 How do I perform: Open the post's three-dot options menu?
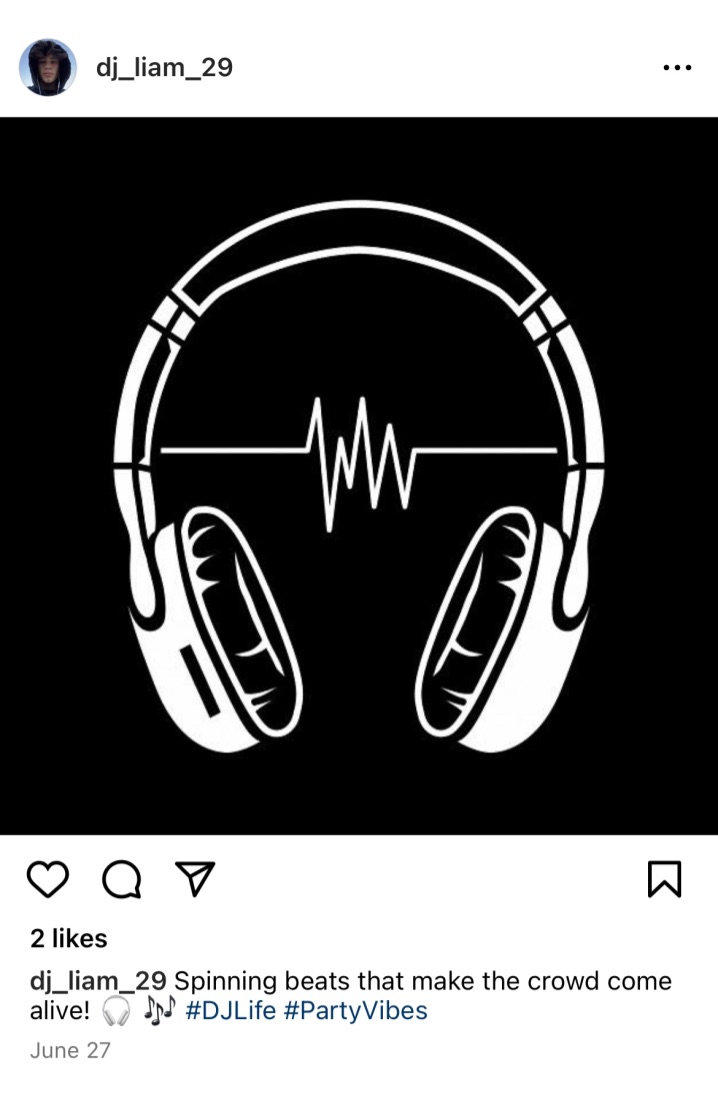pyautogui.click(x=677, y=68)
